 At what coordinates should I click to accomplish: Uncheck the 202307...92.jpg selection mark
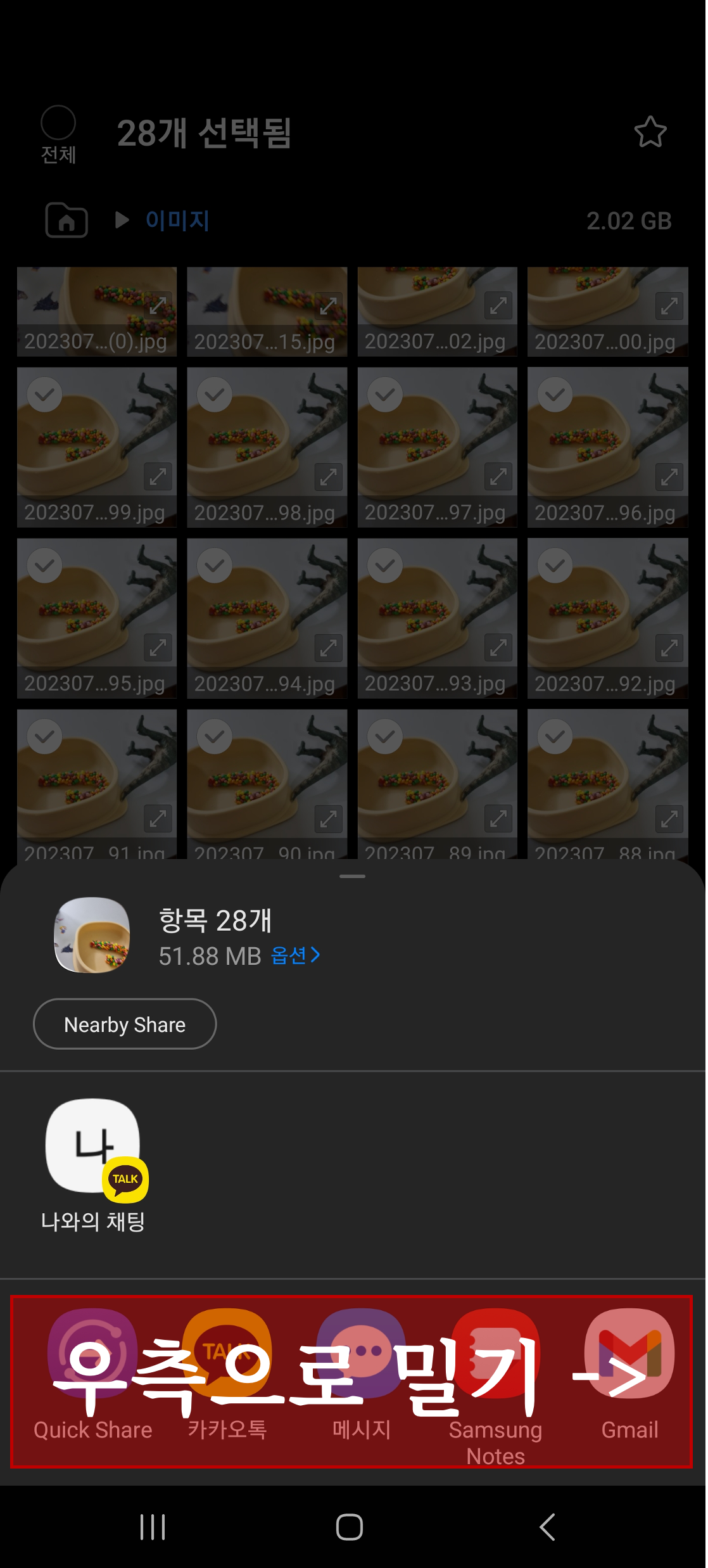pos(555,565)
